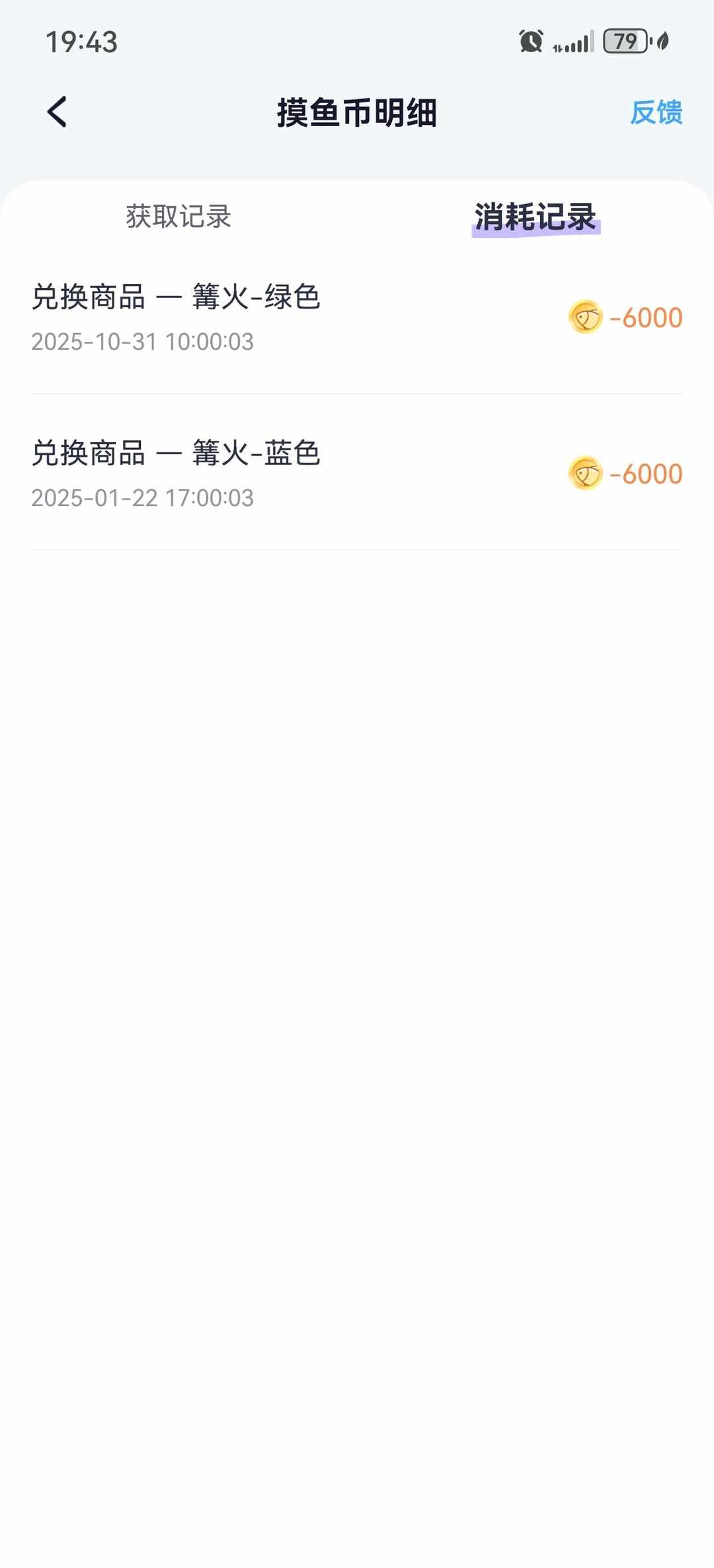Select the 消耗记录 tab
The width and height of the screenshot is (714, 1568).
[x=534, y=217]
